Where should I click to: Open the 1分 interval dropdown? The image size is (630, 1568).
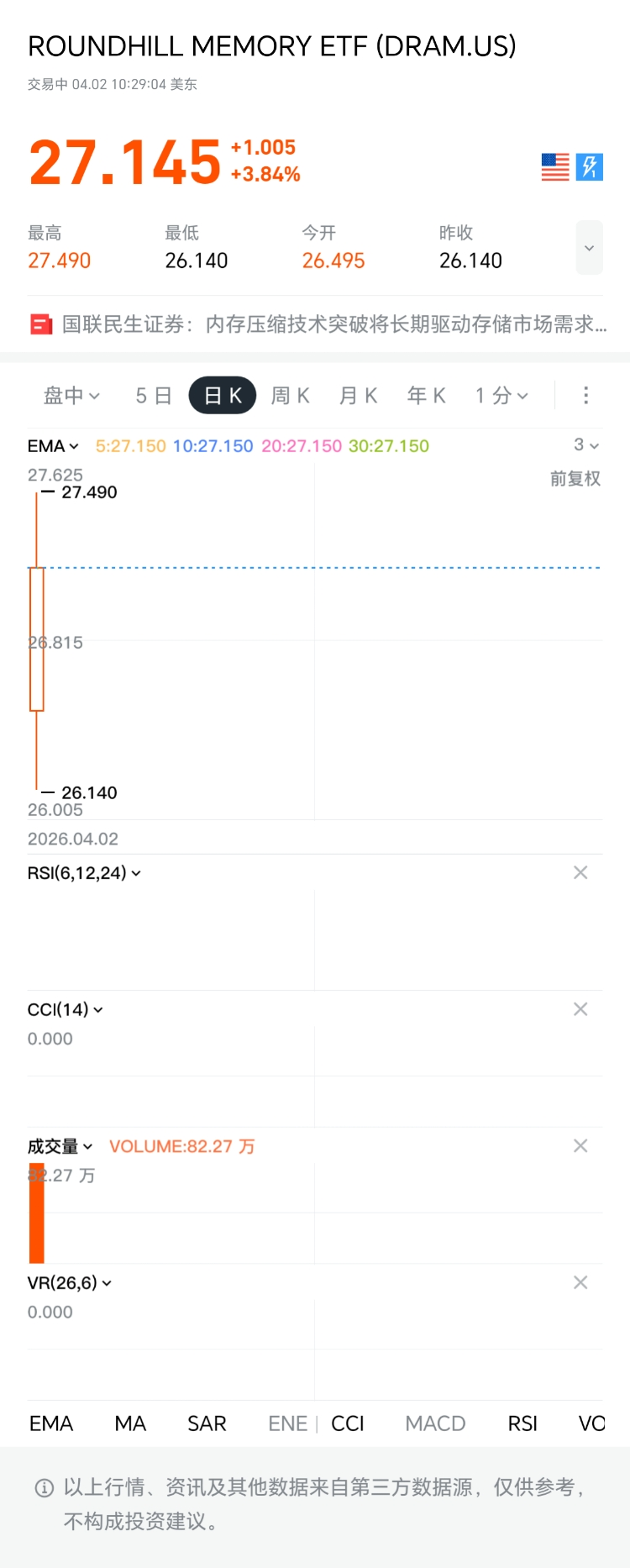click(501, 396)
